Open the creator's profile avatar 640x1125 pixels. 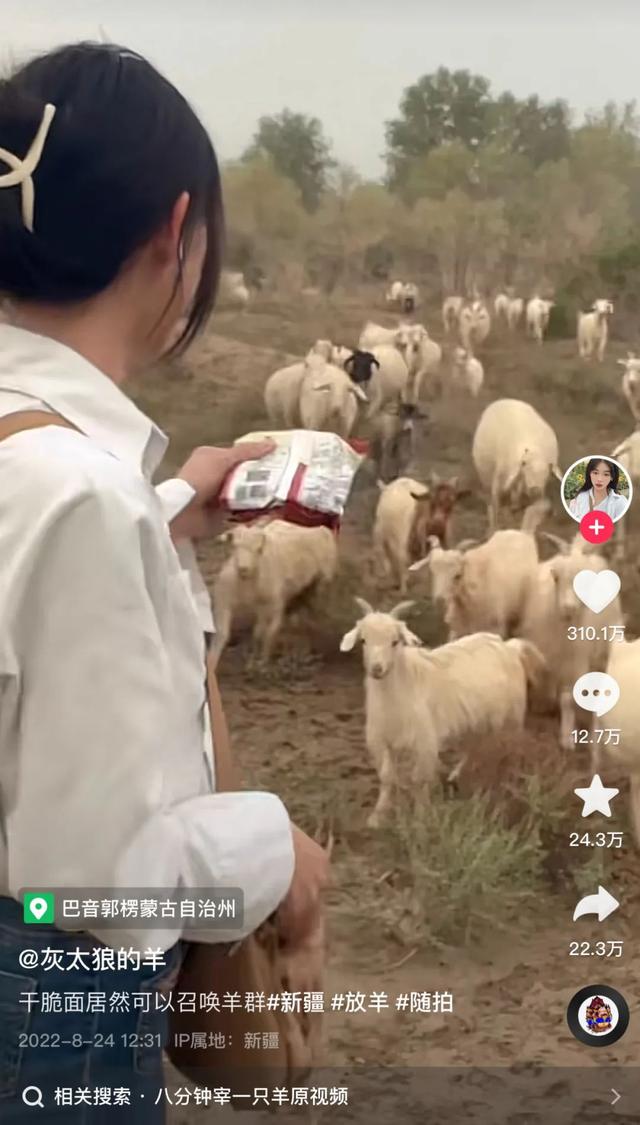(x=596, y=489)
